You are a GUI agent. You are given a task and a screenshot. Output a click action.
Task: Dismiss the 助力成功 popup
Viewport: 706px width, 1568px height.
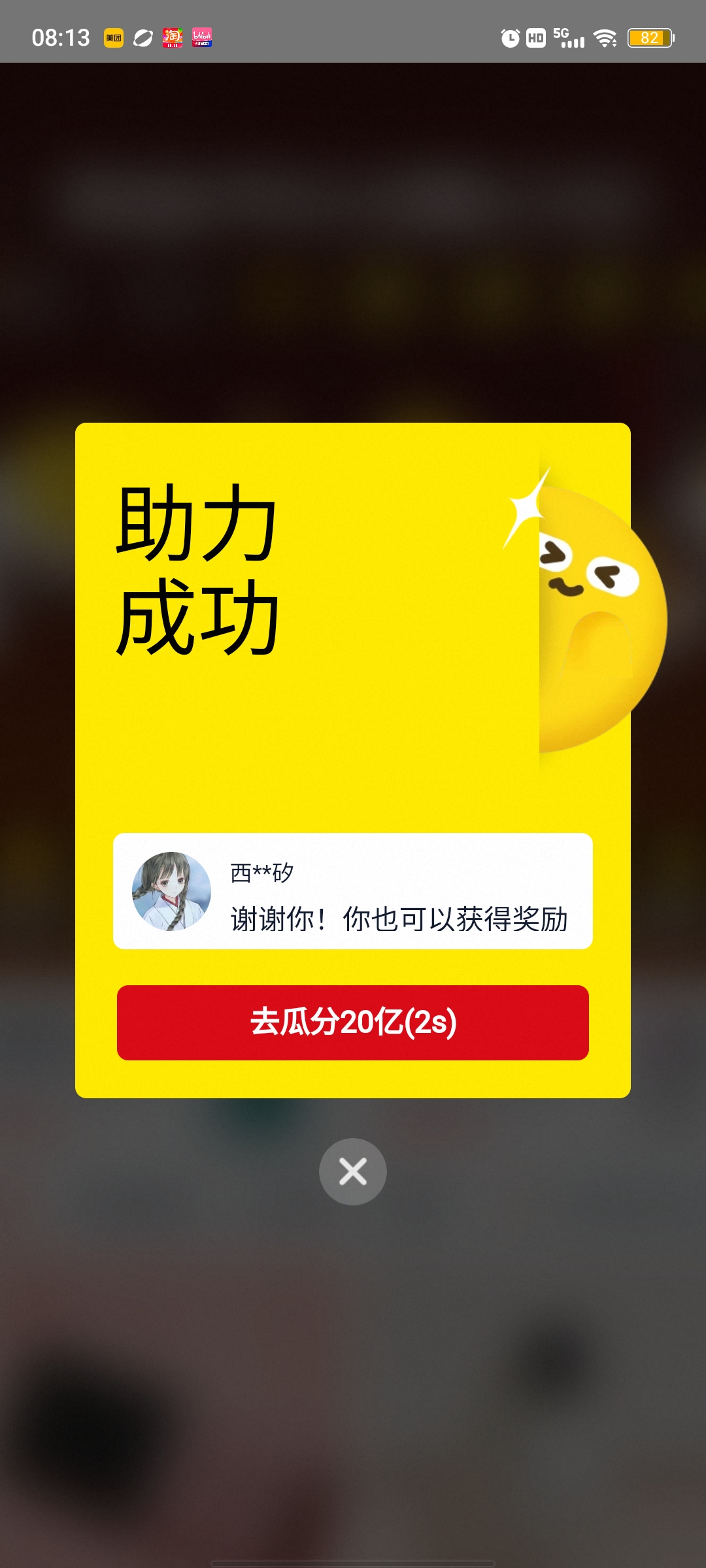pyautogui.click(x=353, y=1171)
